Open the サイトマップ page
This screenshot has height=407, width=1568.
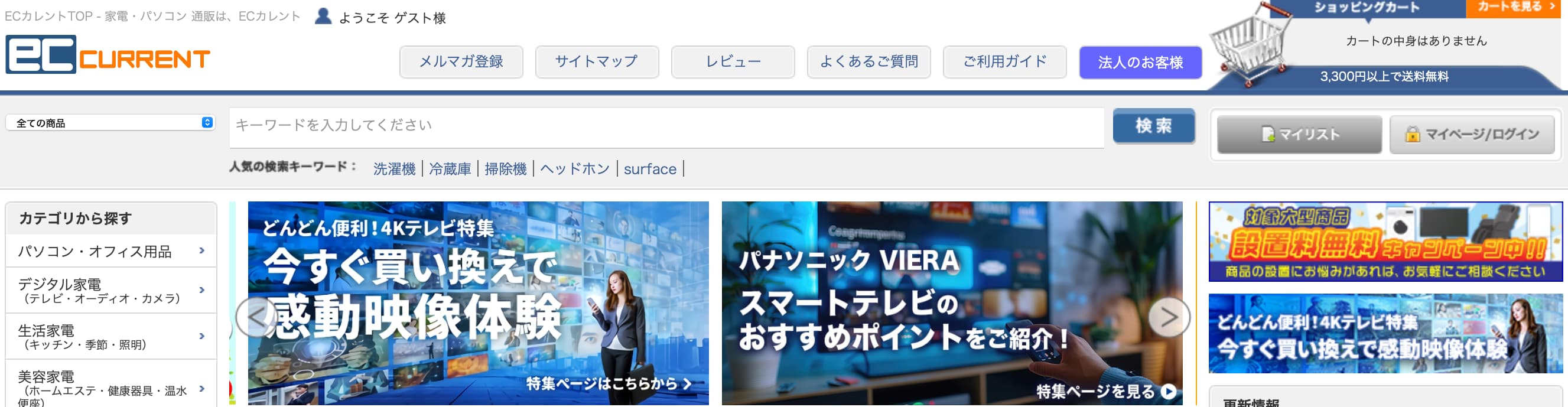pos(597,61)
